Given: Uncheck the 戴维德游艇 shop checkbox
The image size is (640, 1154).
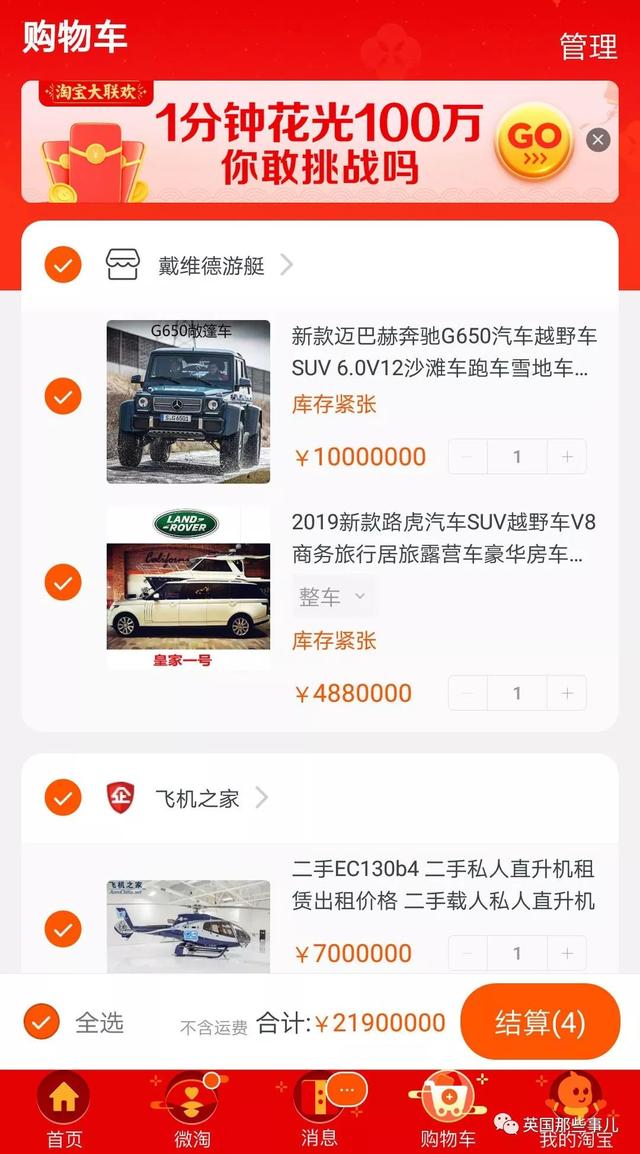Looking at the screenshot, I should 63,265.
